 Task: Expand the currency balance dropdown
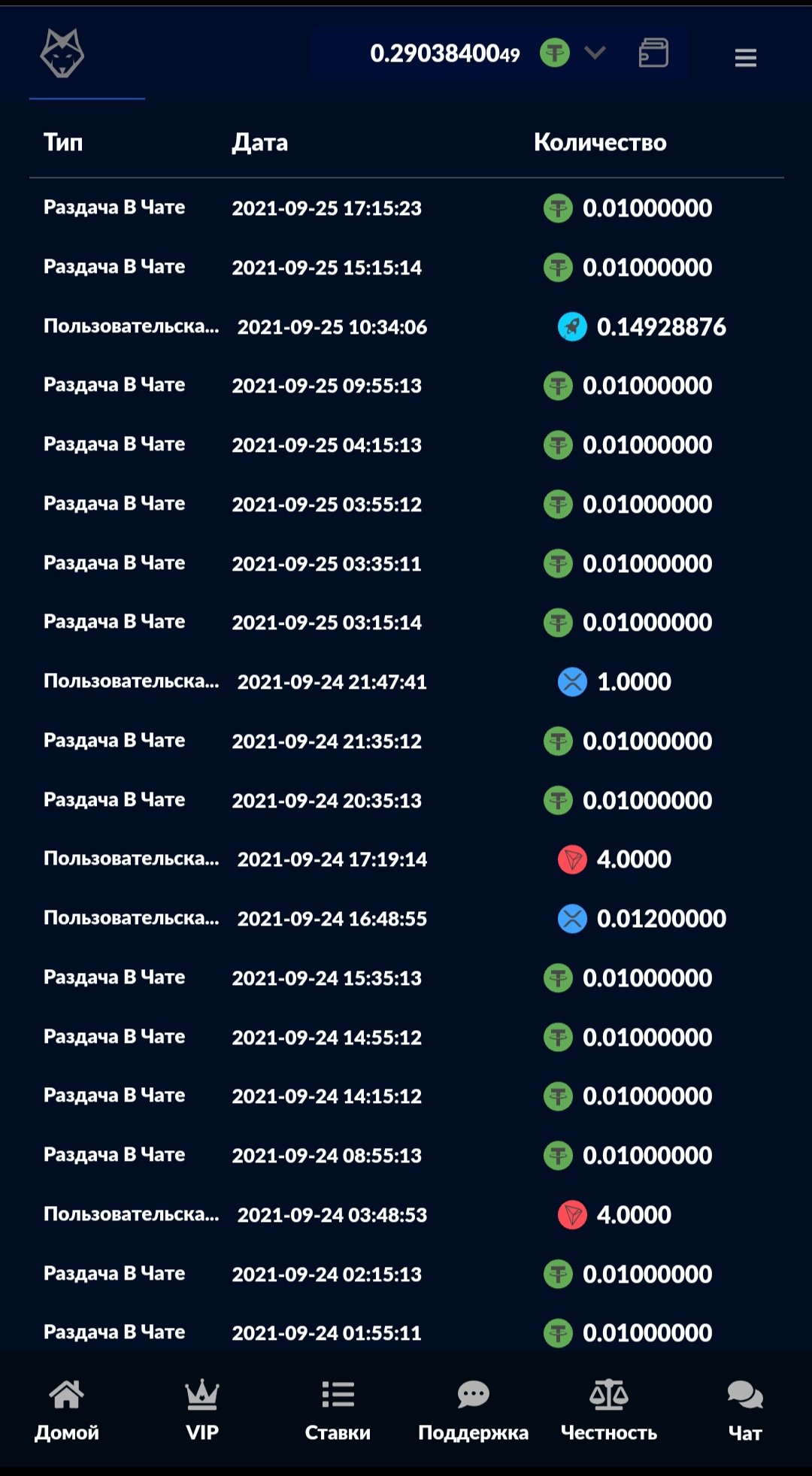(595, 53)
